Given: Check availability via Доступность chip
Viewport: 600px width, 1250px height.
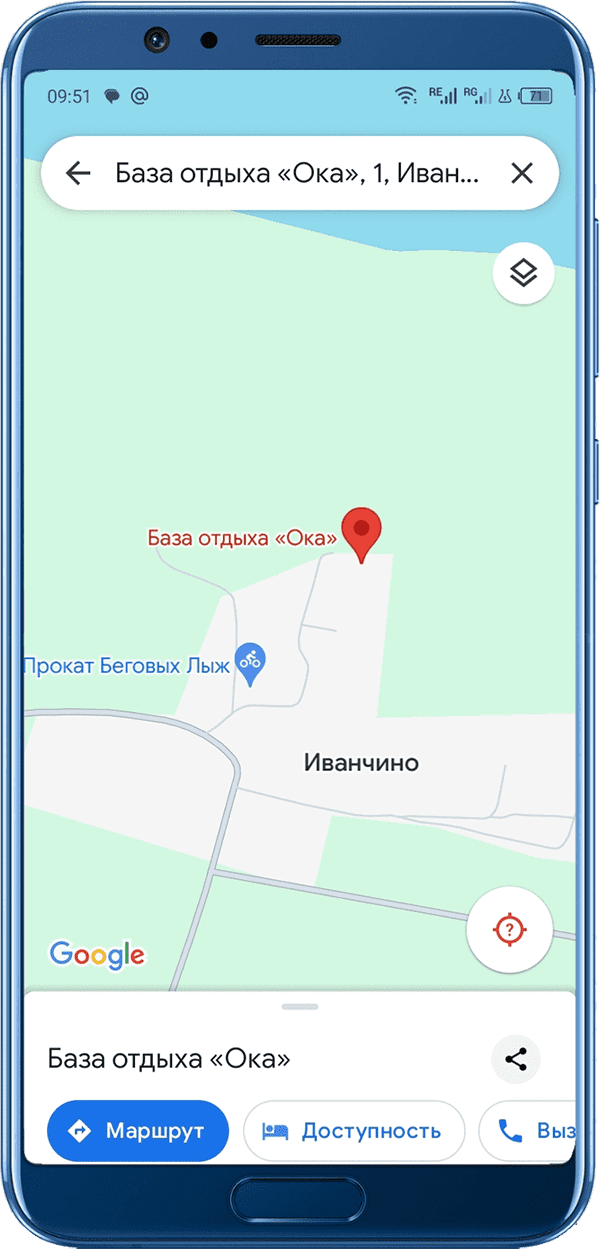Looking at the screenshot, I should click(x=354, y=1131).
